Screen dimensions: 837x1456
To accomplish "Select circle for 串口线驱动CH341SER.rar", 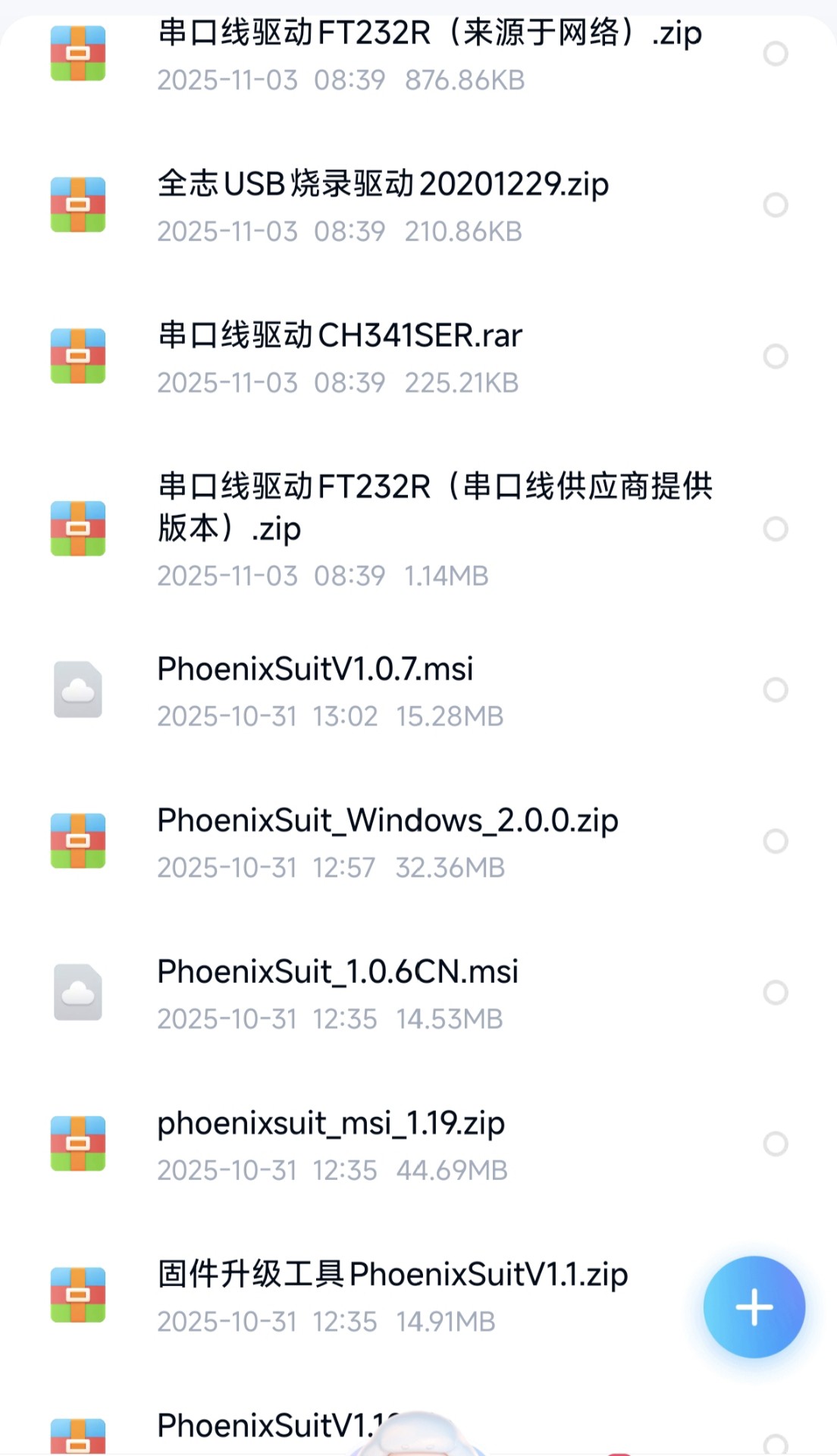I will 775,356.
